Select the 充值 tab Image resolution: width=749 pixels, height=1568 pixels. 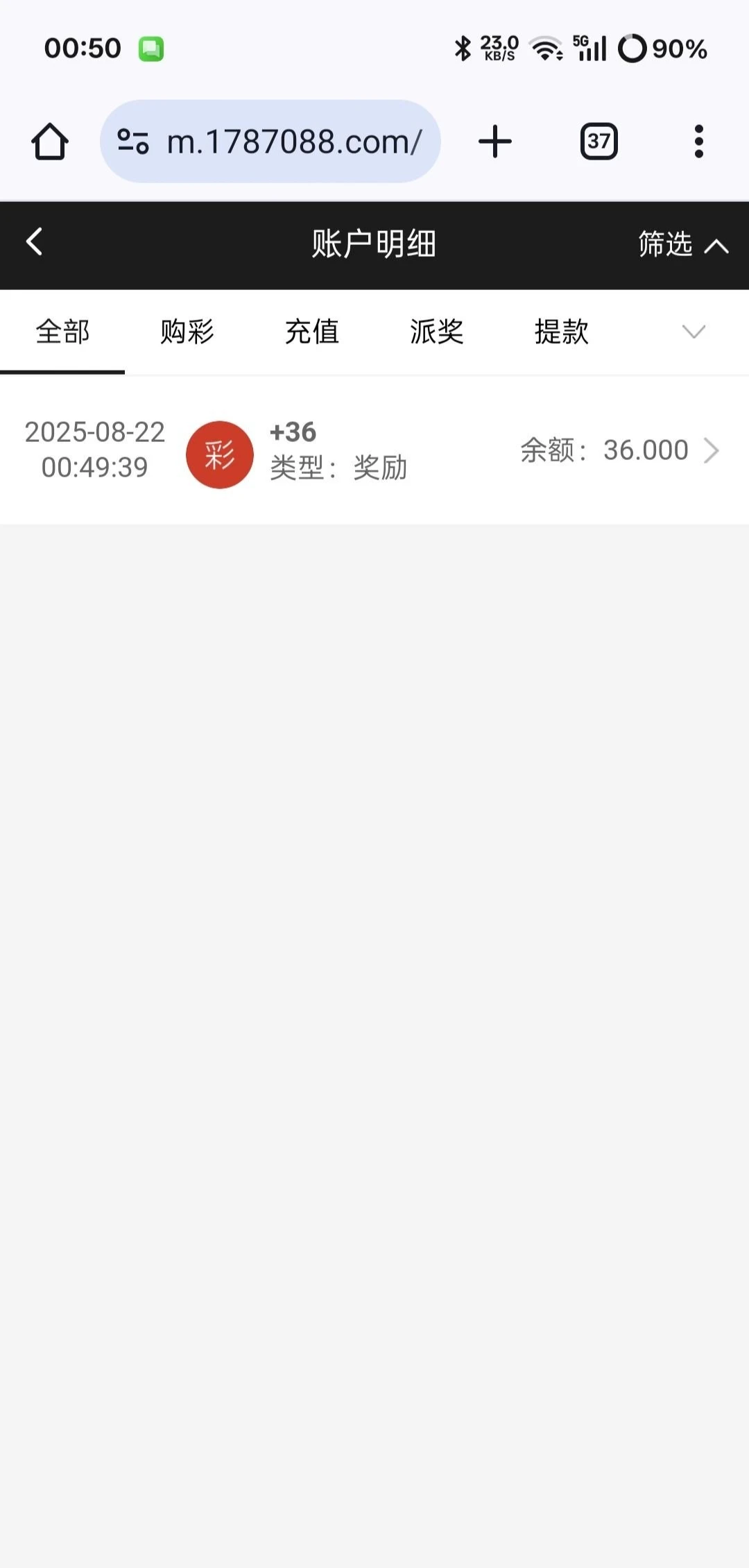(311, 332)
